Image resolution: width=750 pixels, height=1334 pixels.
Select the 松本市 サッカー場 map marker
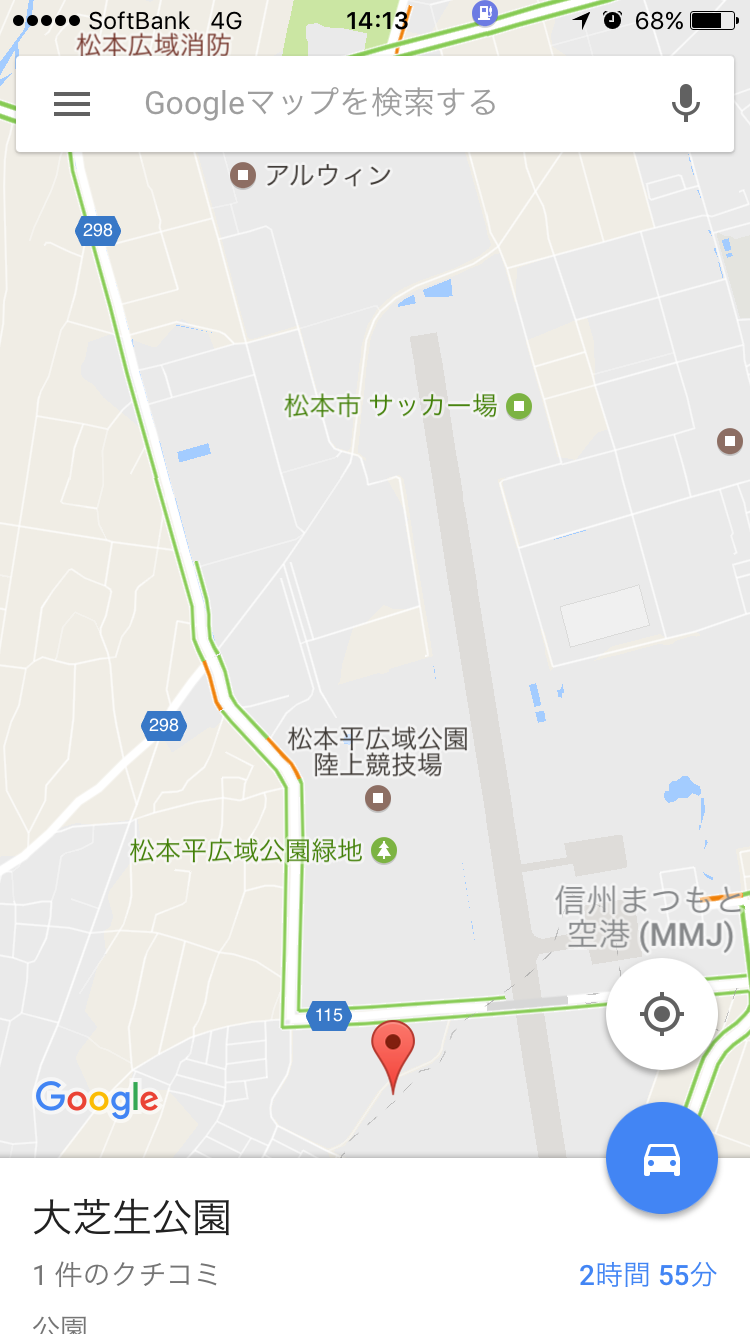[518, 406]
